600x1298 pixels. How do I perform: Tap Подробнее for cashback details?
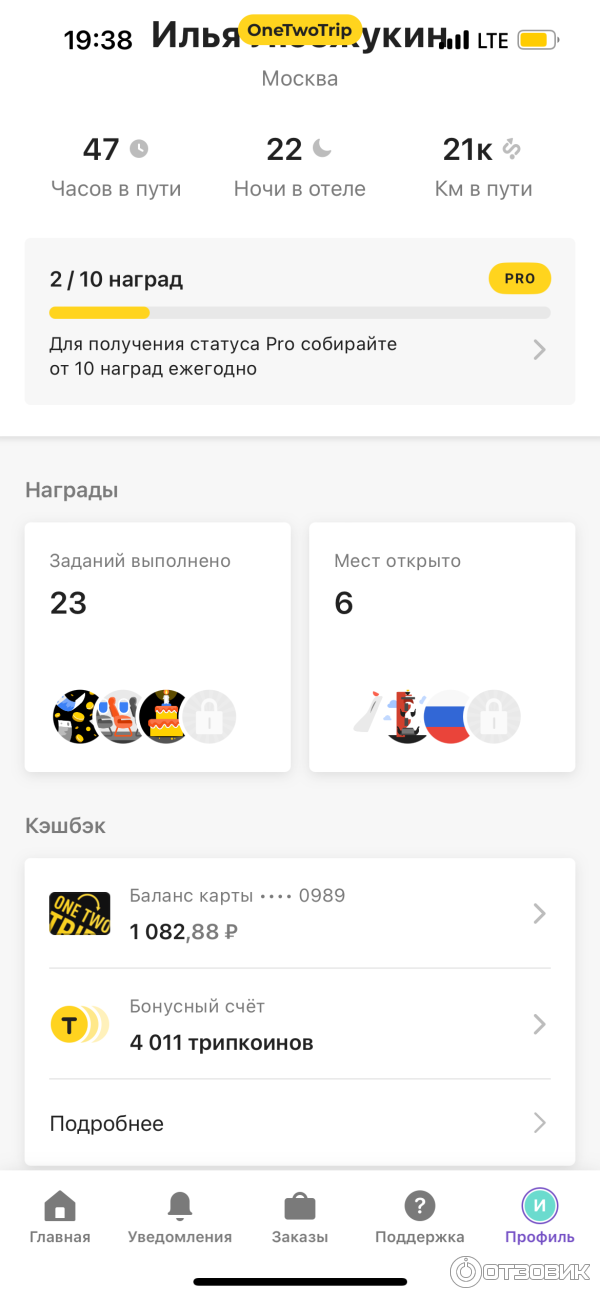point(299,1123)
